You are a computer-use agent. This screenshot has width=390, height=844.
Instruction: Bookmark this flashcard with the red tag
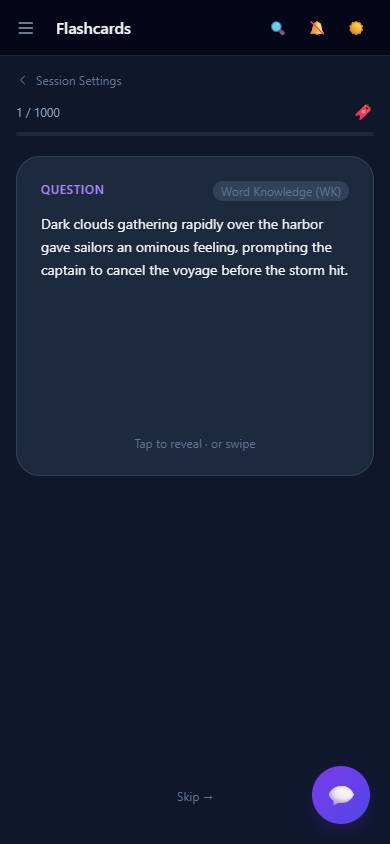(363, 112)
